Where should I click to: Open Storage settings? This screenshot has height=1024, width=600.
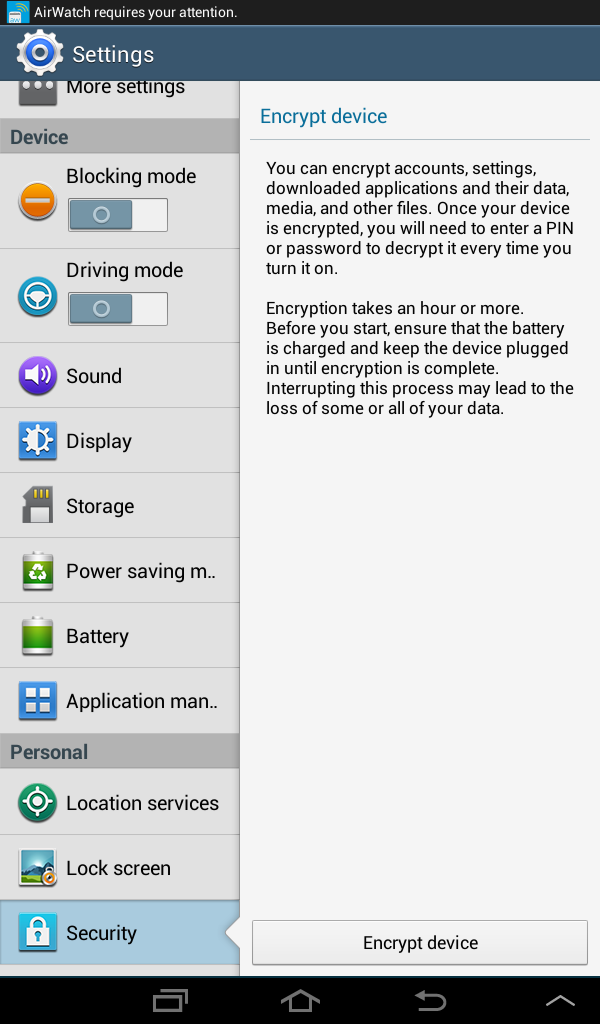click(x=120, y=506)
